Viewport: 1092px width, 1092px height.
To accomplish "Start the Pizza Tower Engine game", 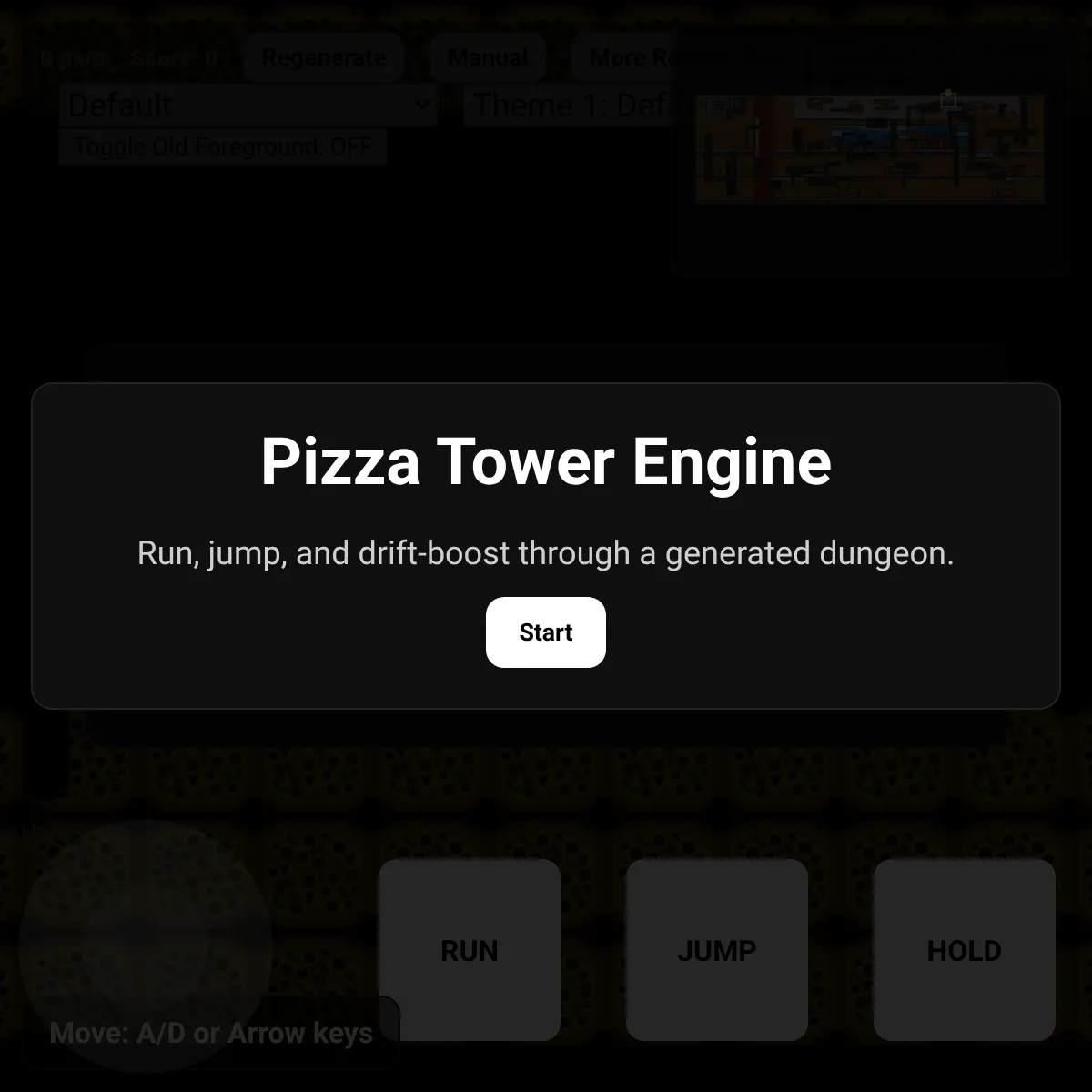I will point(545,632).
